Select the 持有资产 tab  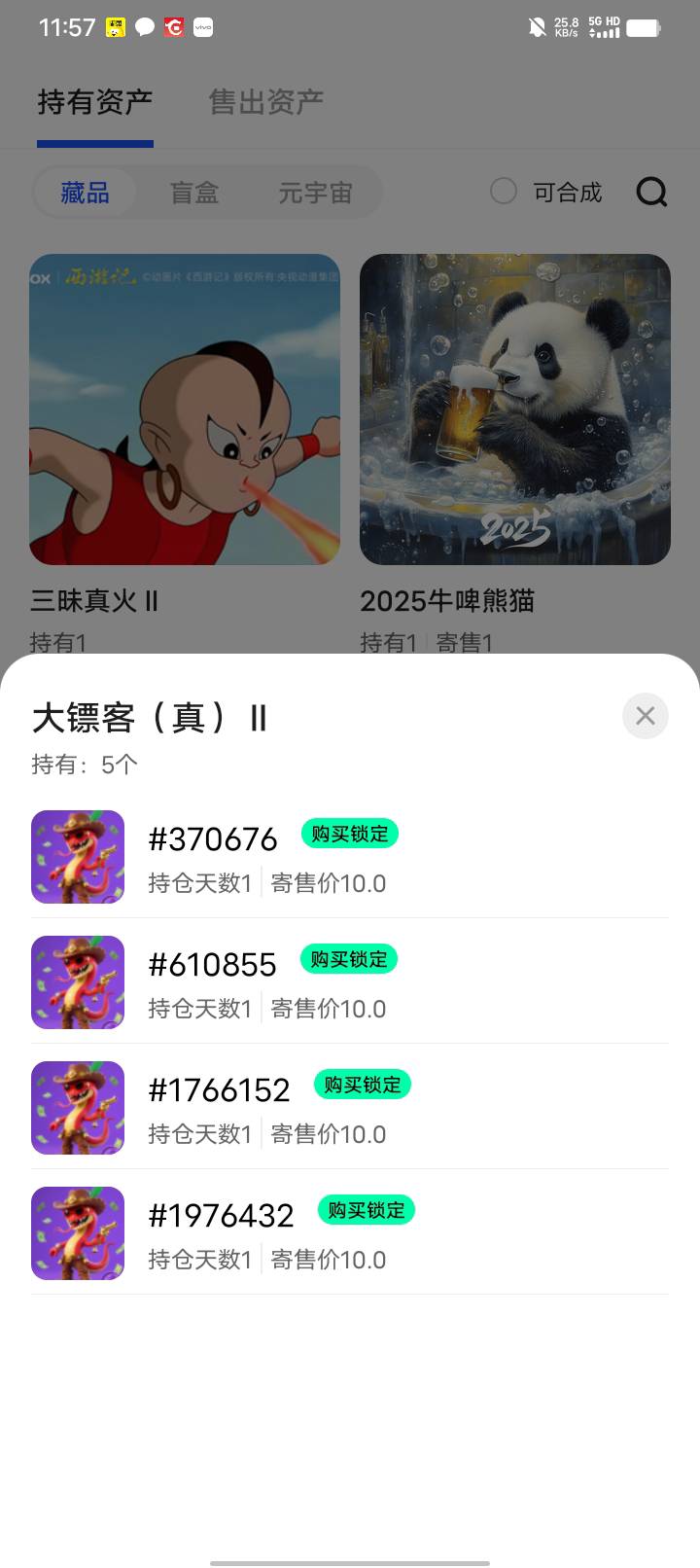click(94, 101)
